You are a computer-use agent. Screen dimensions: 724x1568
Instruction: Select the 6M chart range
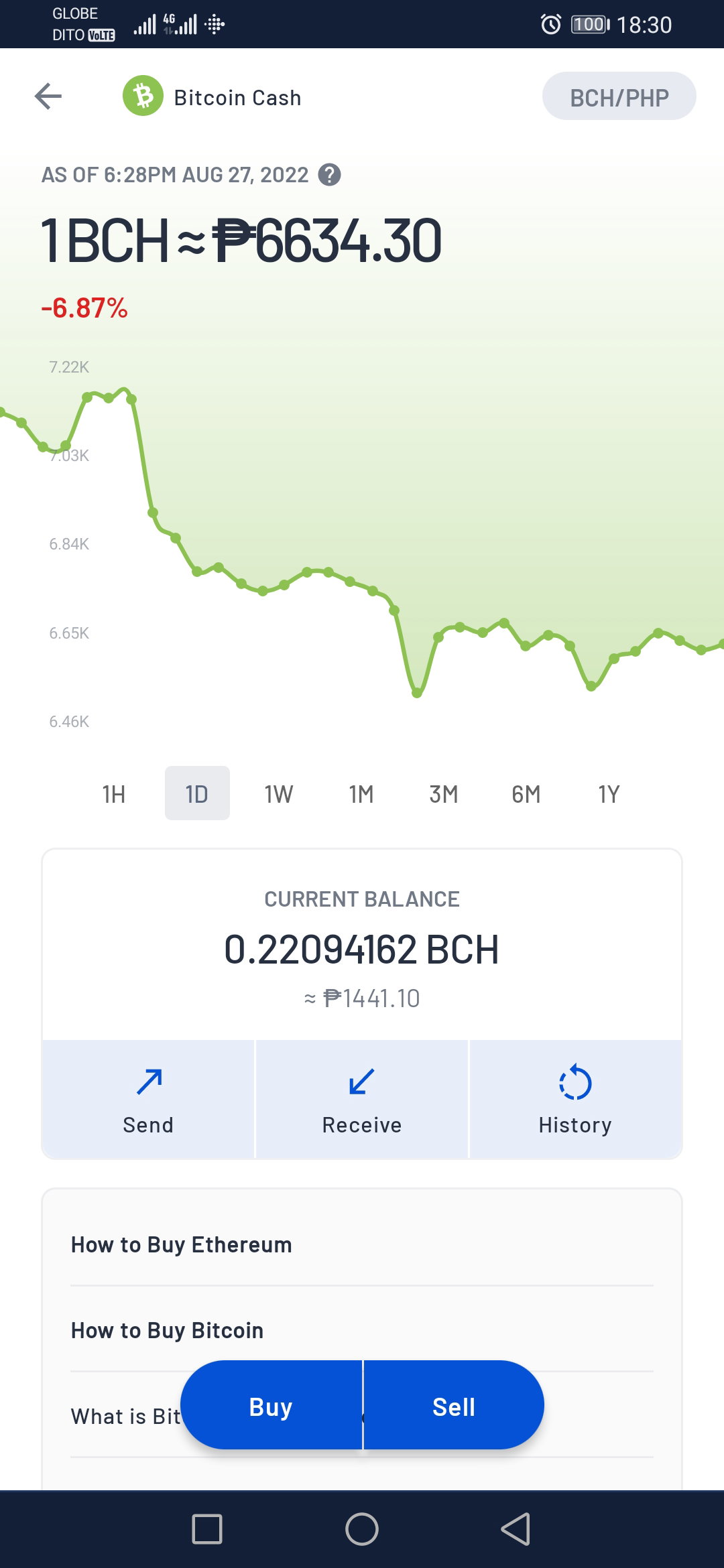tap(526, 793)
